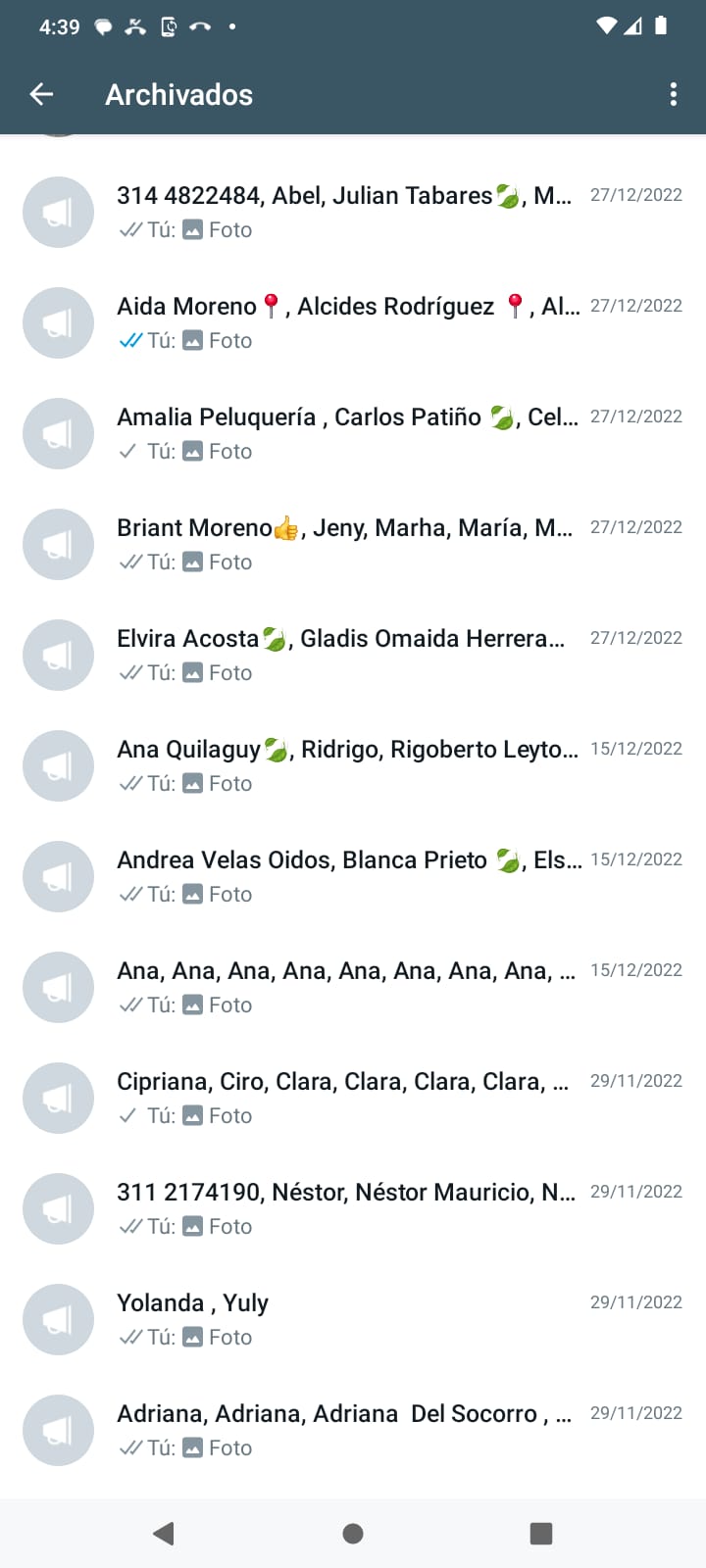Select the list of repeated Ana contacts
Viewport: 706px width, 1568px height.
point(343,987)
